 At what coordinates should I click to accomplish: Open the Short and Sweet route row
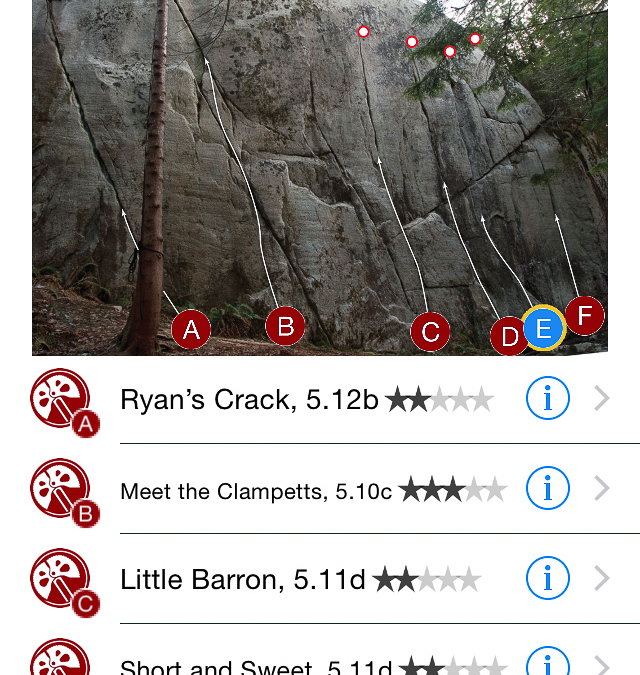(300, 664)
